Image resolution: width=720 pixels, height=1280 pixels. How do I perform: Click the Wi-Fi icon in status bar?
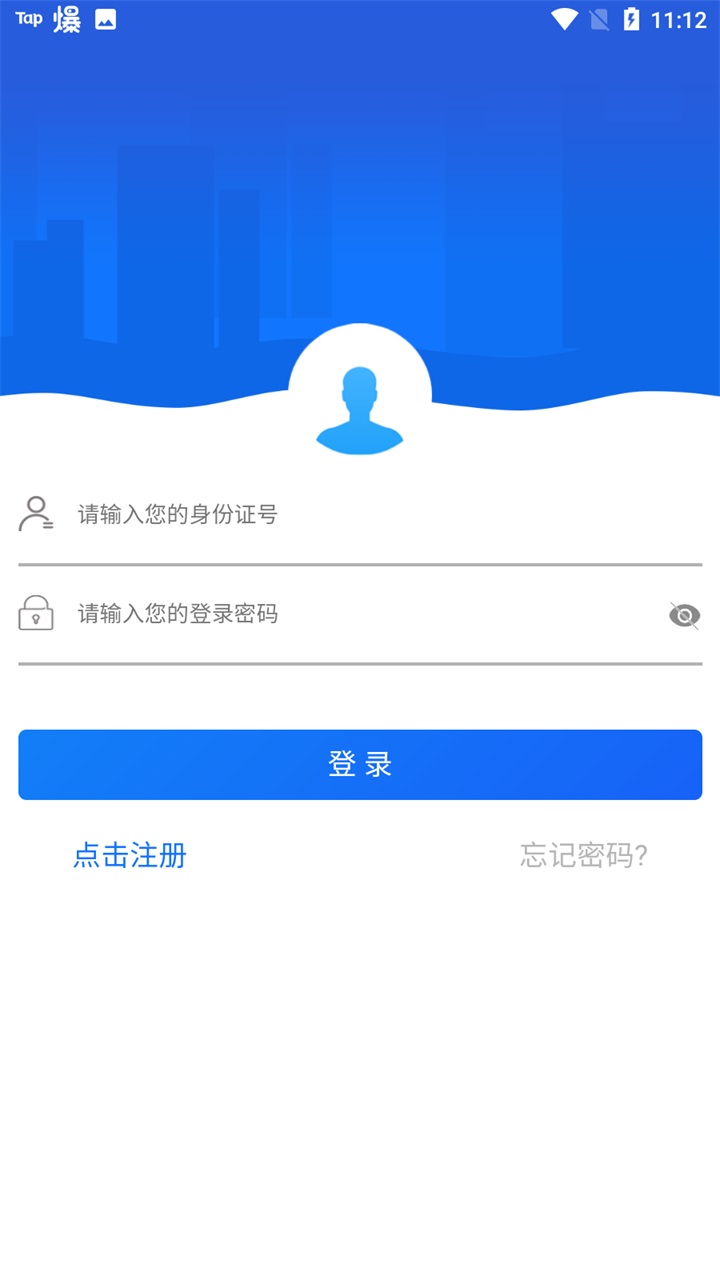[565, 18]
